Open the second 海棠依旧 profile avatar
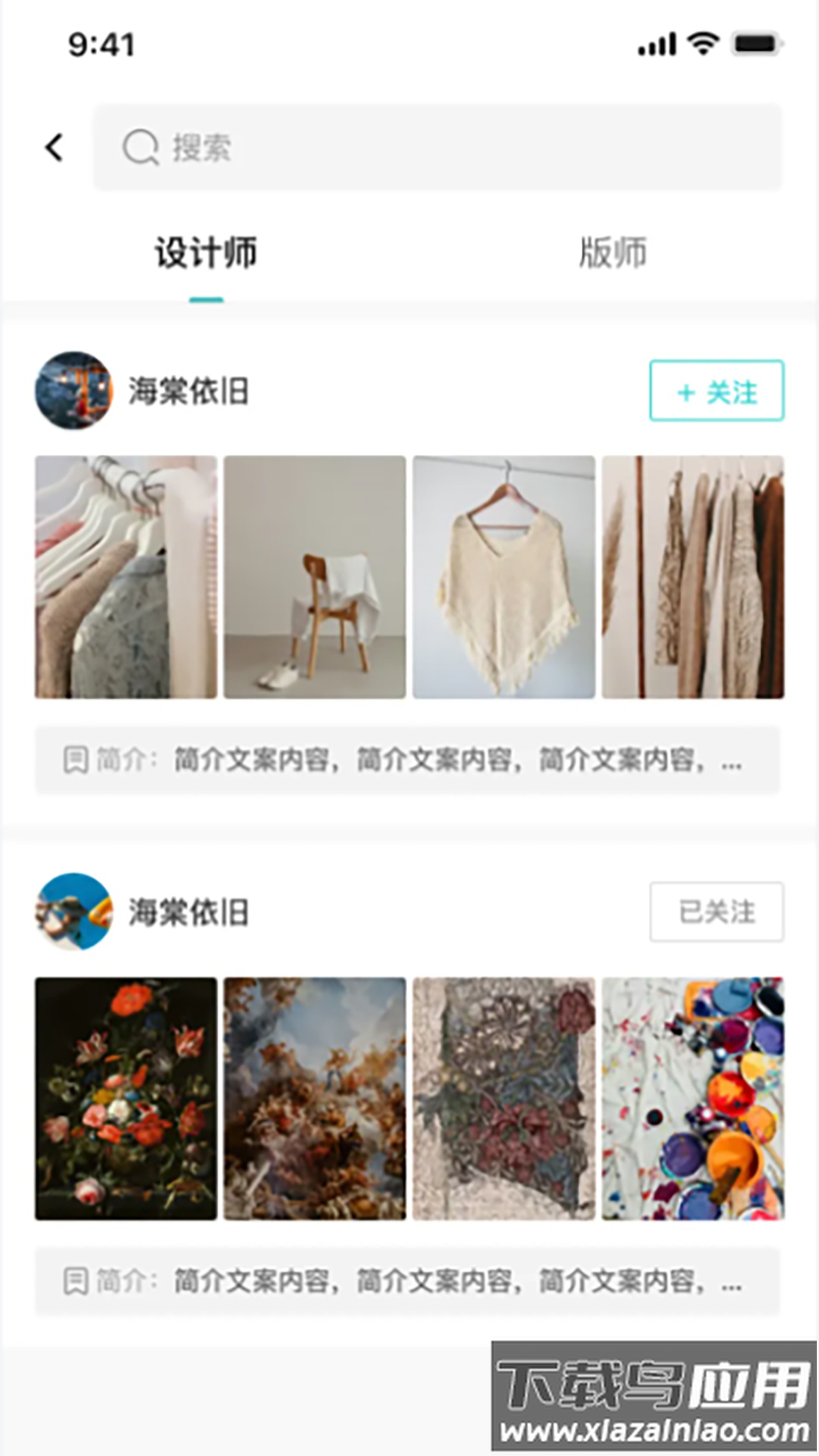This screenshot has width=819, height=1456. click(73, 913)
